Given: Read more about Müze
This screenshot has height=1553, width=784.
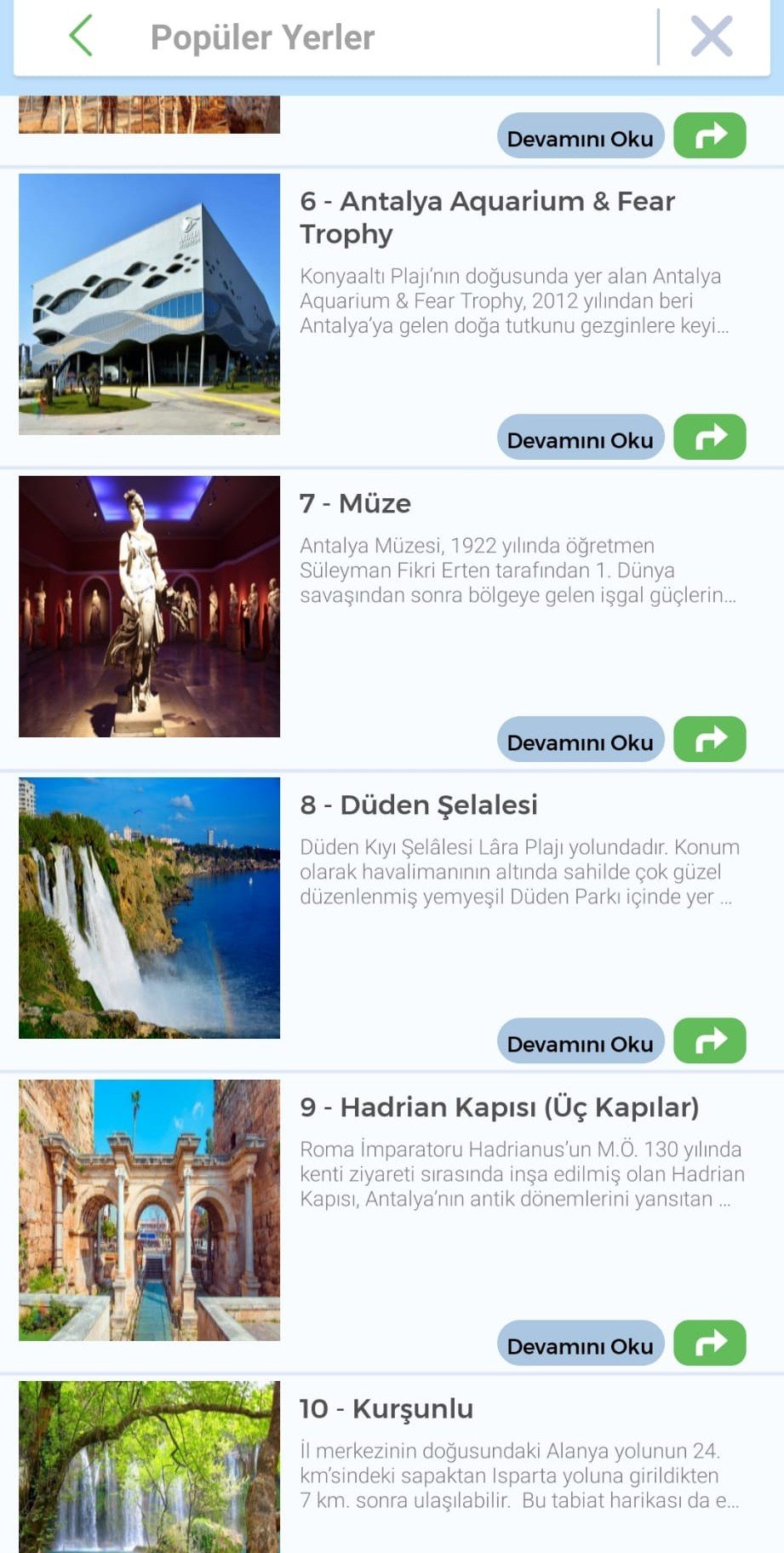Looking at the screenshot, I should pyautogui.click(x=580, y=741).
